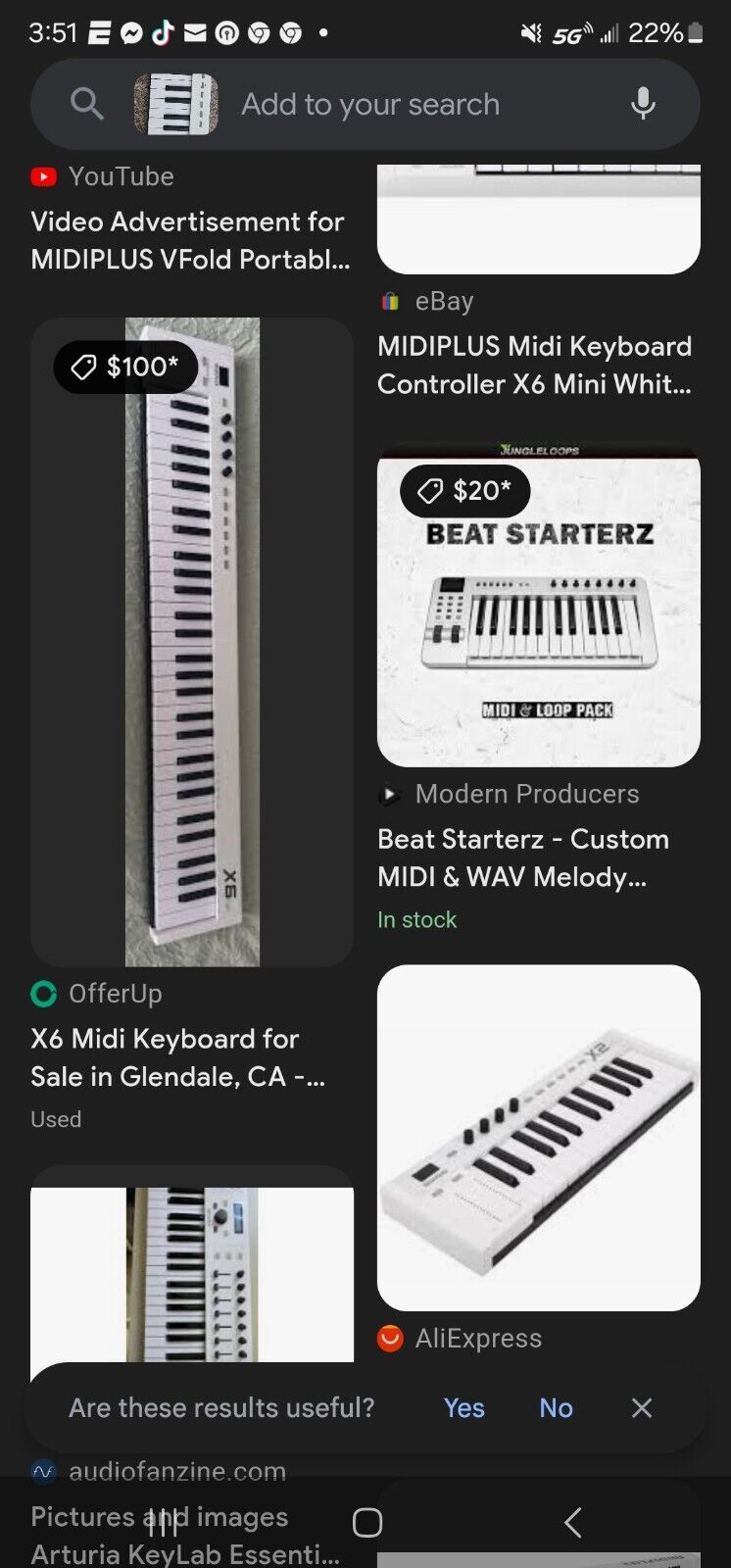
Task: Tap the eBay shopping bag icon
Action: pyautogui.click(x=390, y=301)
